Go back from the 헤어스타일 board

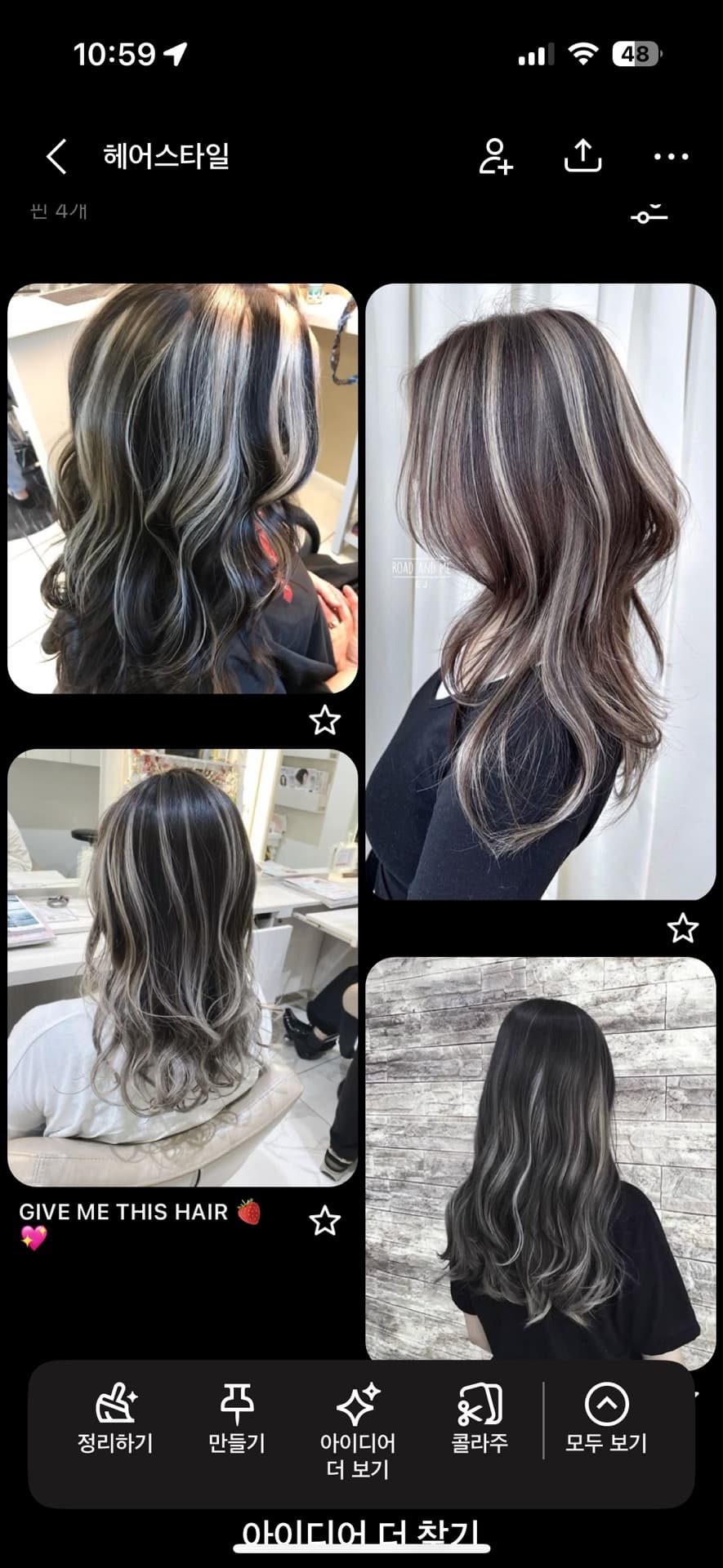pyautogui.click(x=56, y=156)
